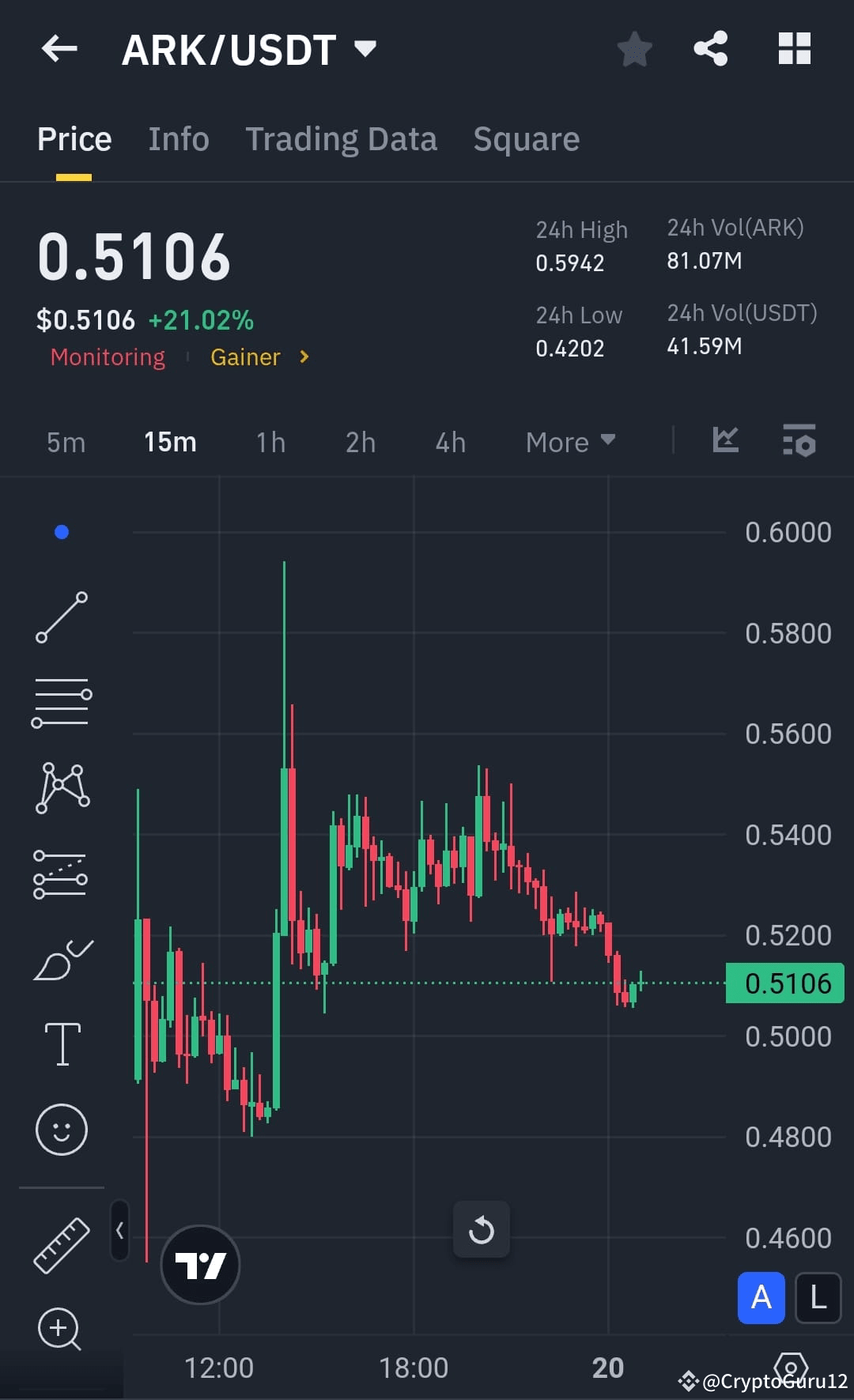Open the emoji sticker tool
Image resolution: width=854 pixels, height=1400 pixels.
pyautogui.click(x=62, y=1130)
